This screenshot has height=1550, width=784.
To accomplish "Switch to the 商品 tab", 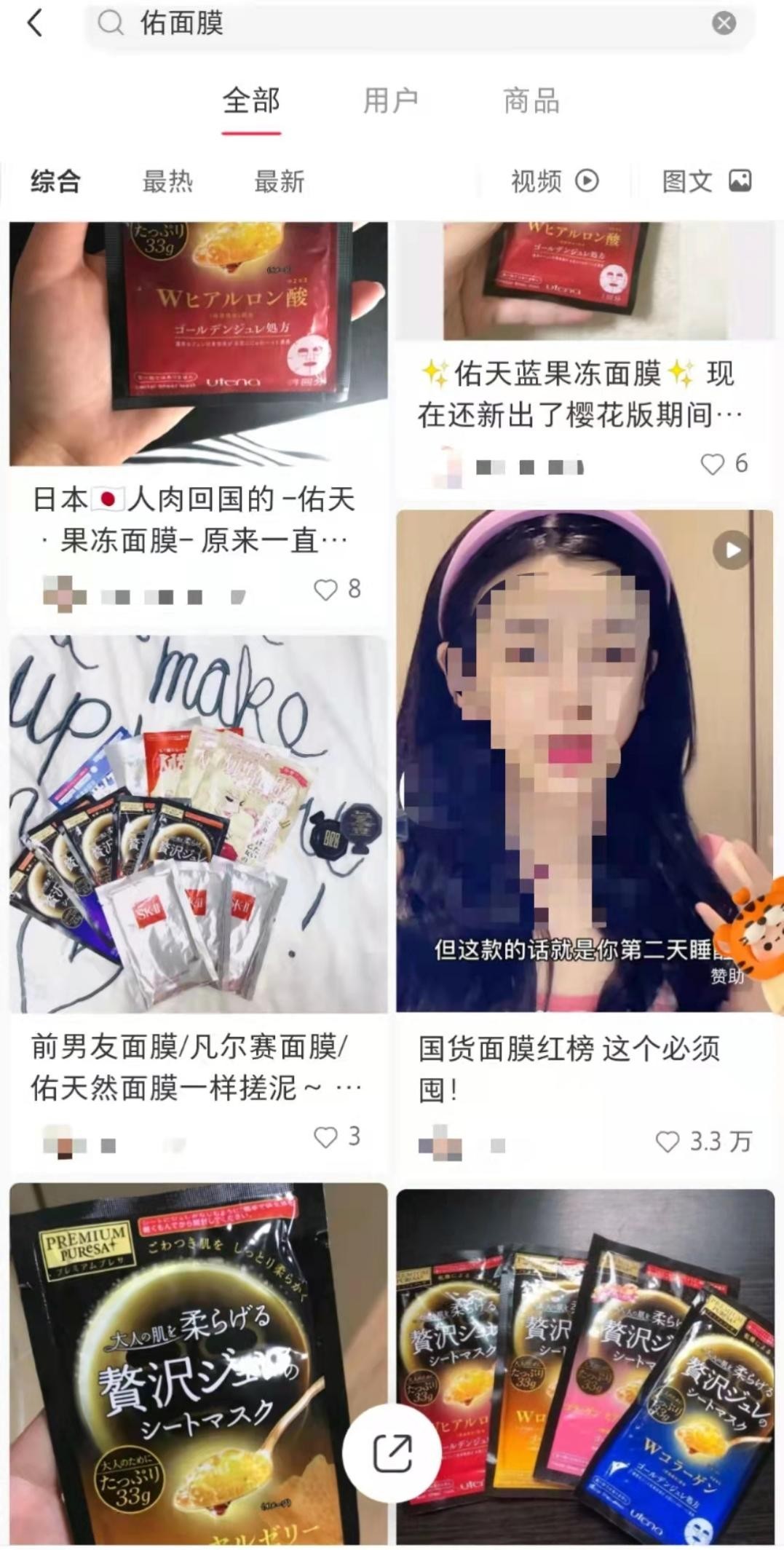I will pos(531,101).
